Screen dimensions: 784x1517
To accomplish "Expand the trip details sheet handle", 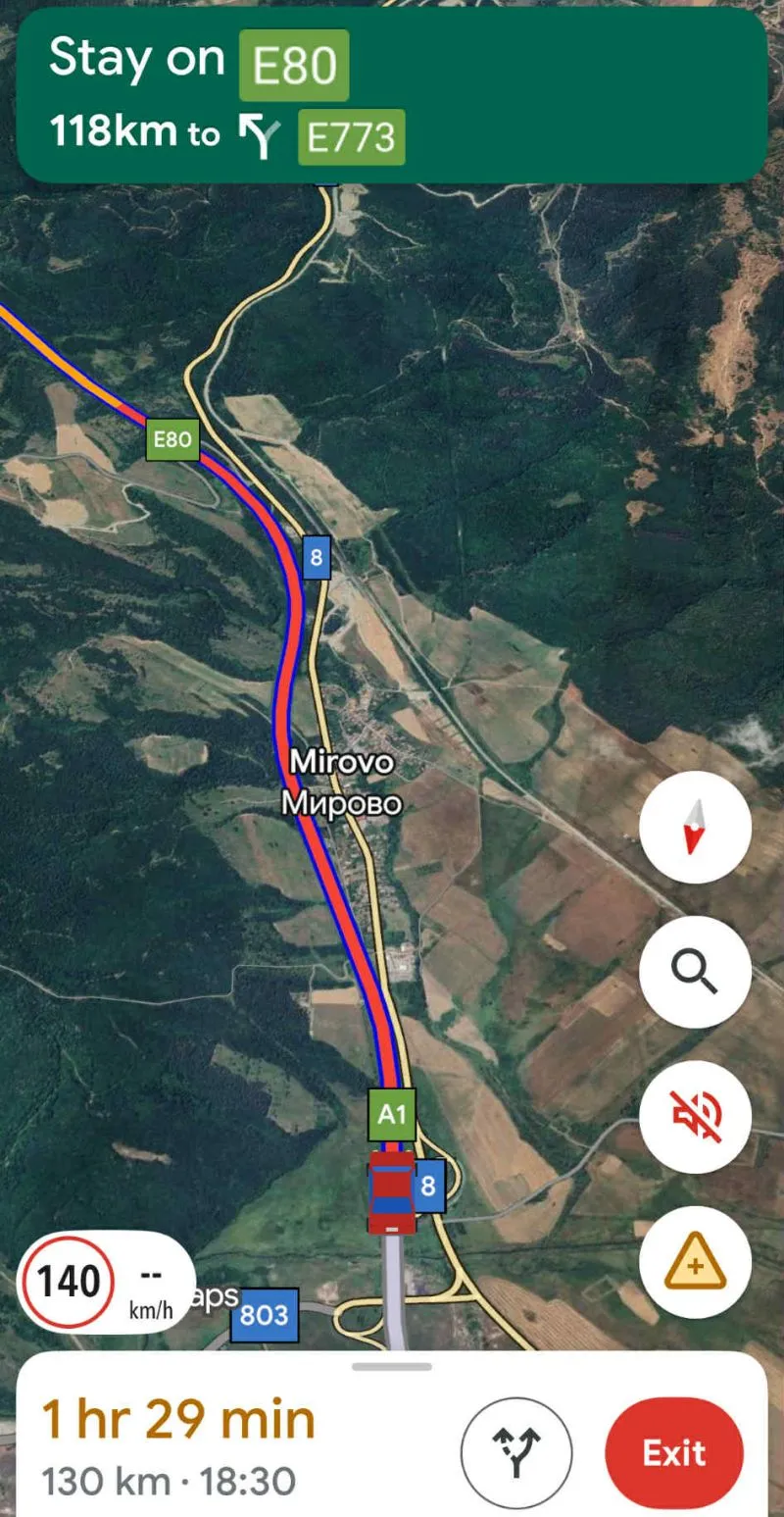I will pos(392,1366).
